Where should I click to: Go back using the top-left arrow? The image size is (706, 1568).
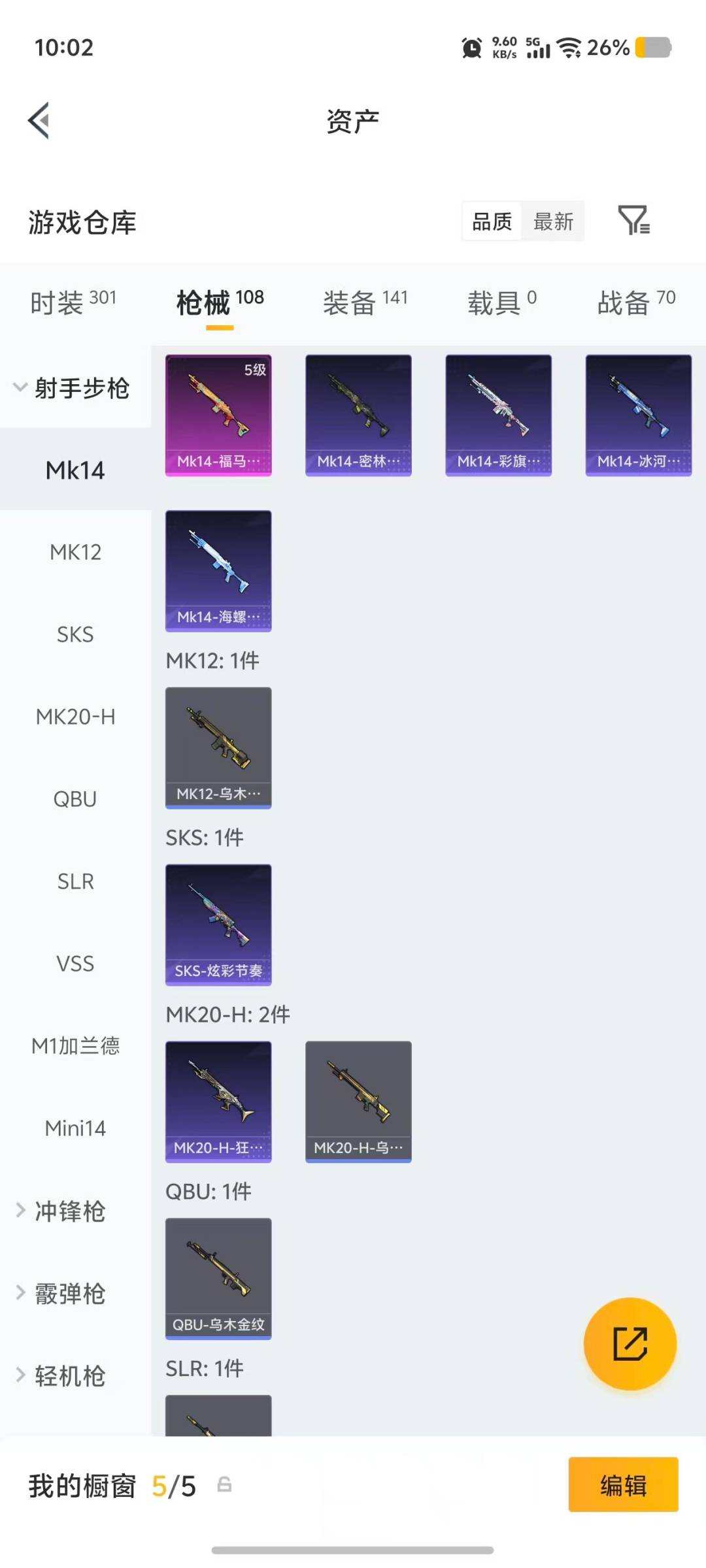tap(39, 121)
